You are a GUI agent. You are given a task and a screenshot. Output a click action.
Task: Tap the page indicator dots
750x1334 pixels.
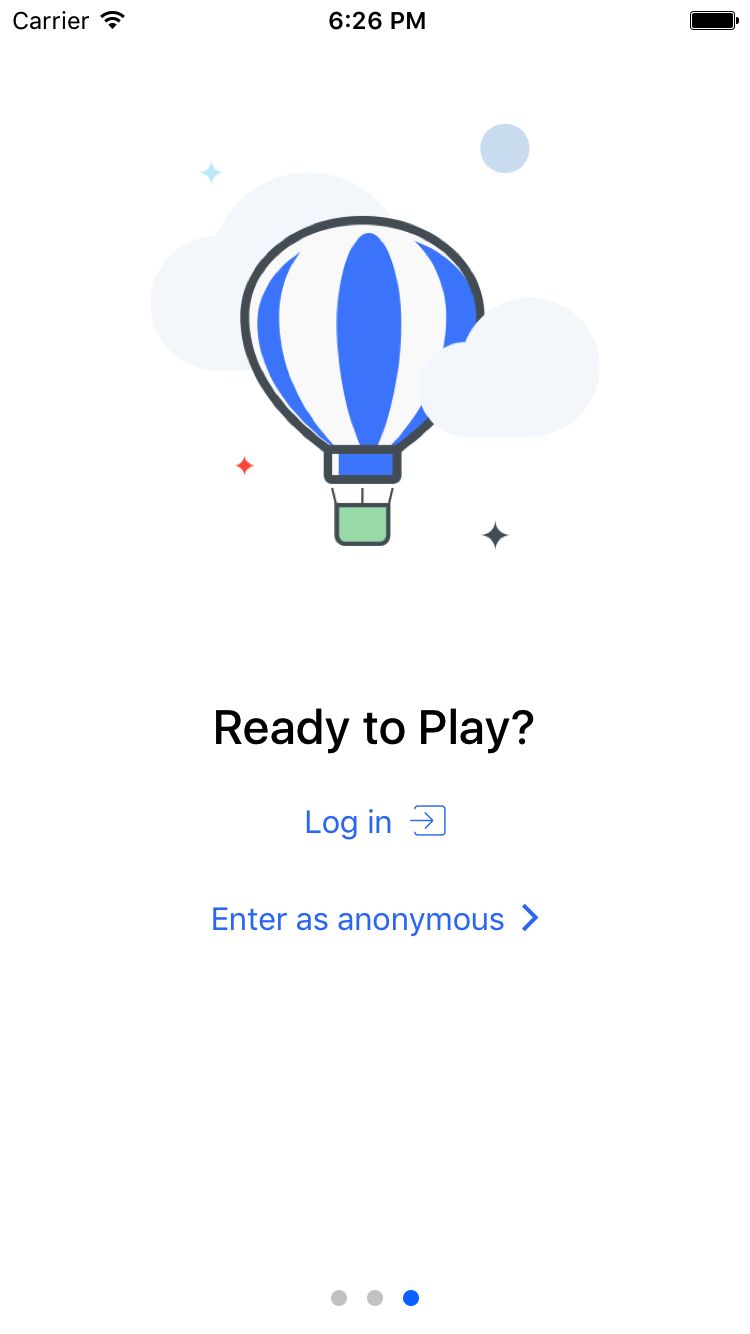(375, 1298)
